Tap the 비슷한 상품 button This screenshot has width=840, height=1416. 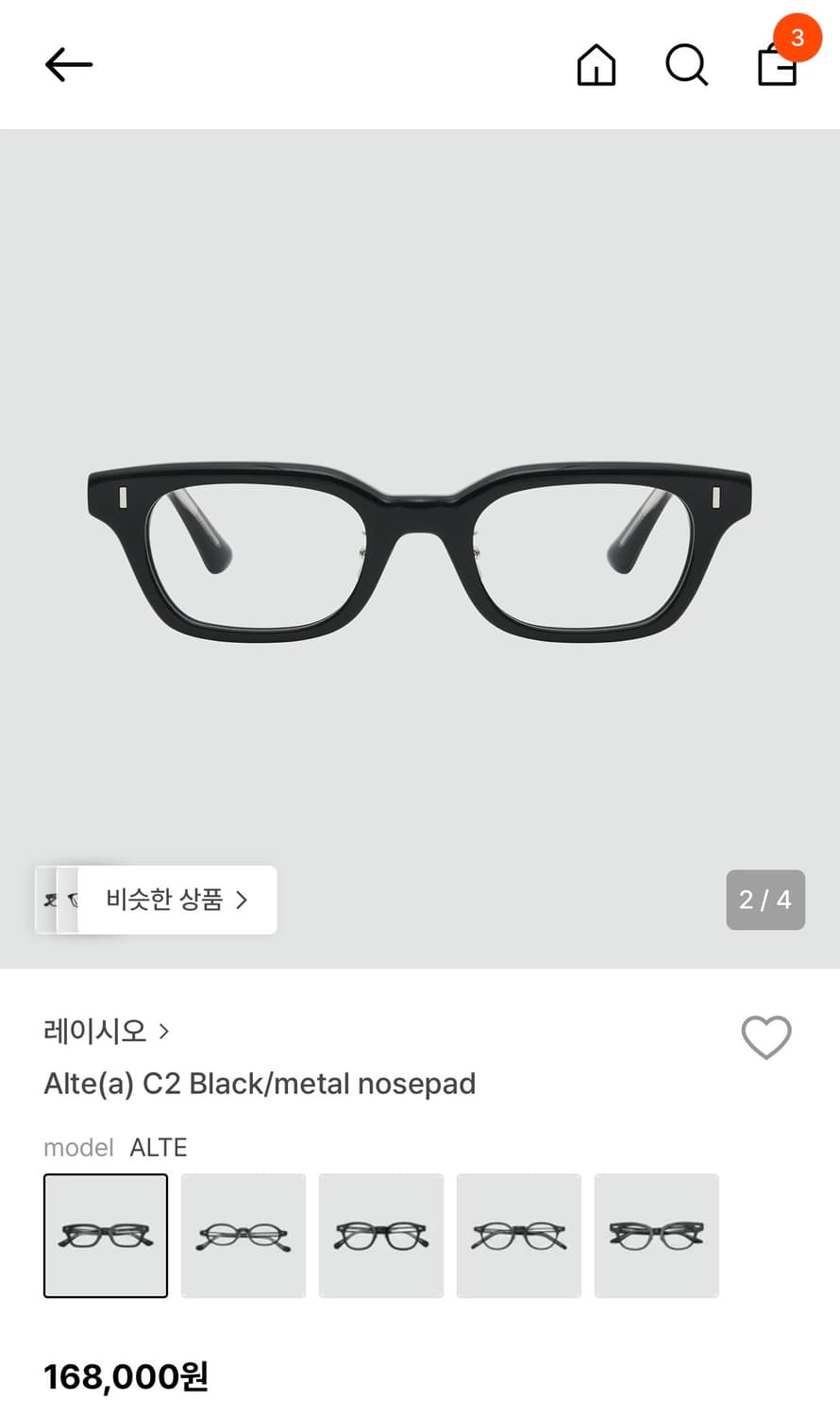click(x=175, y=900)
